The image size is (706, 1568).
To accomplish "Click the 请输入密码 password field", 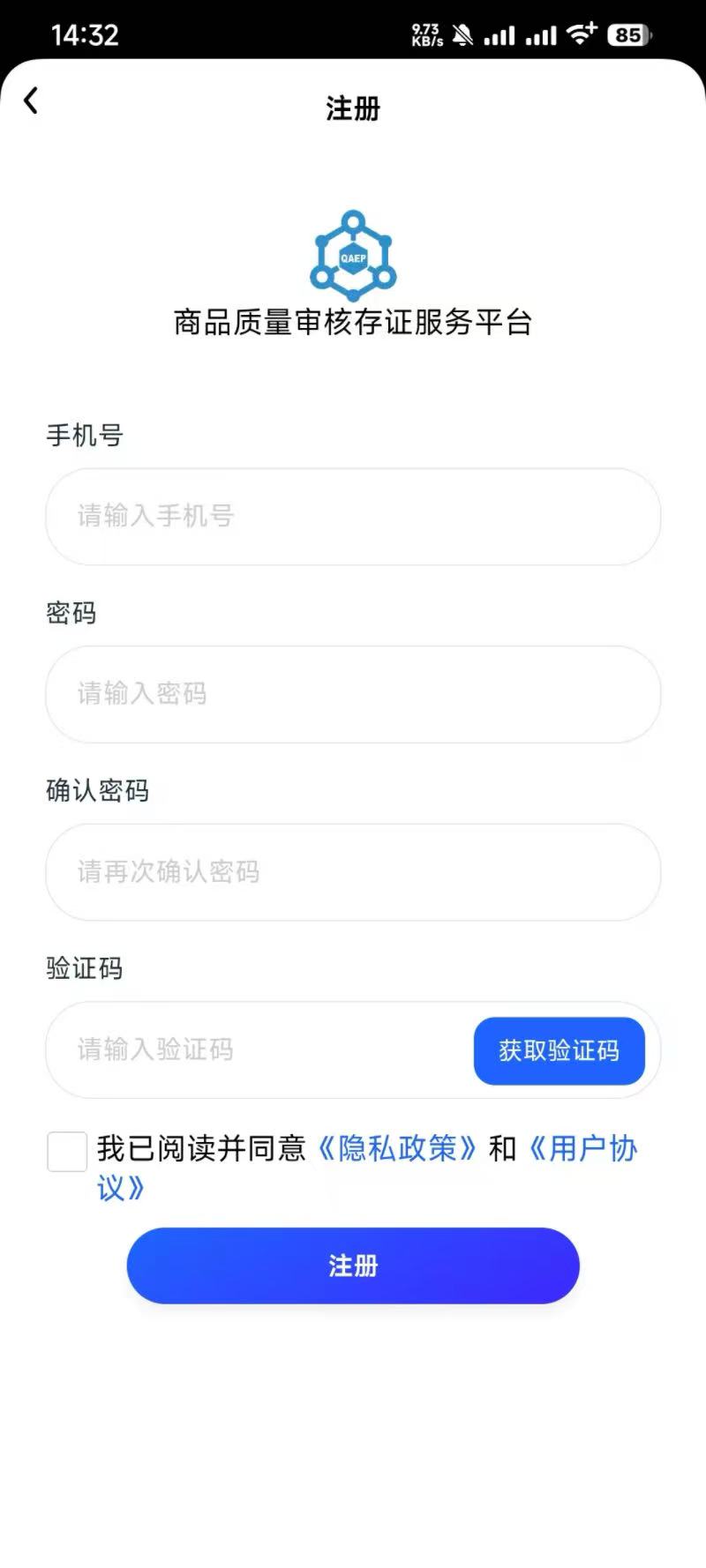I will 352,695.
